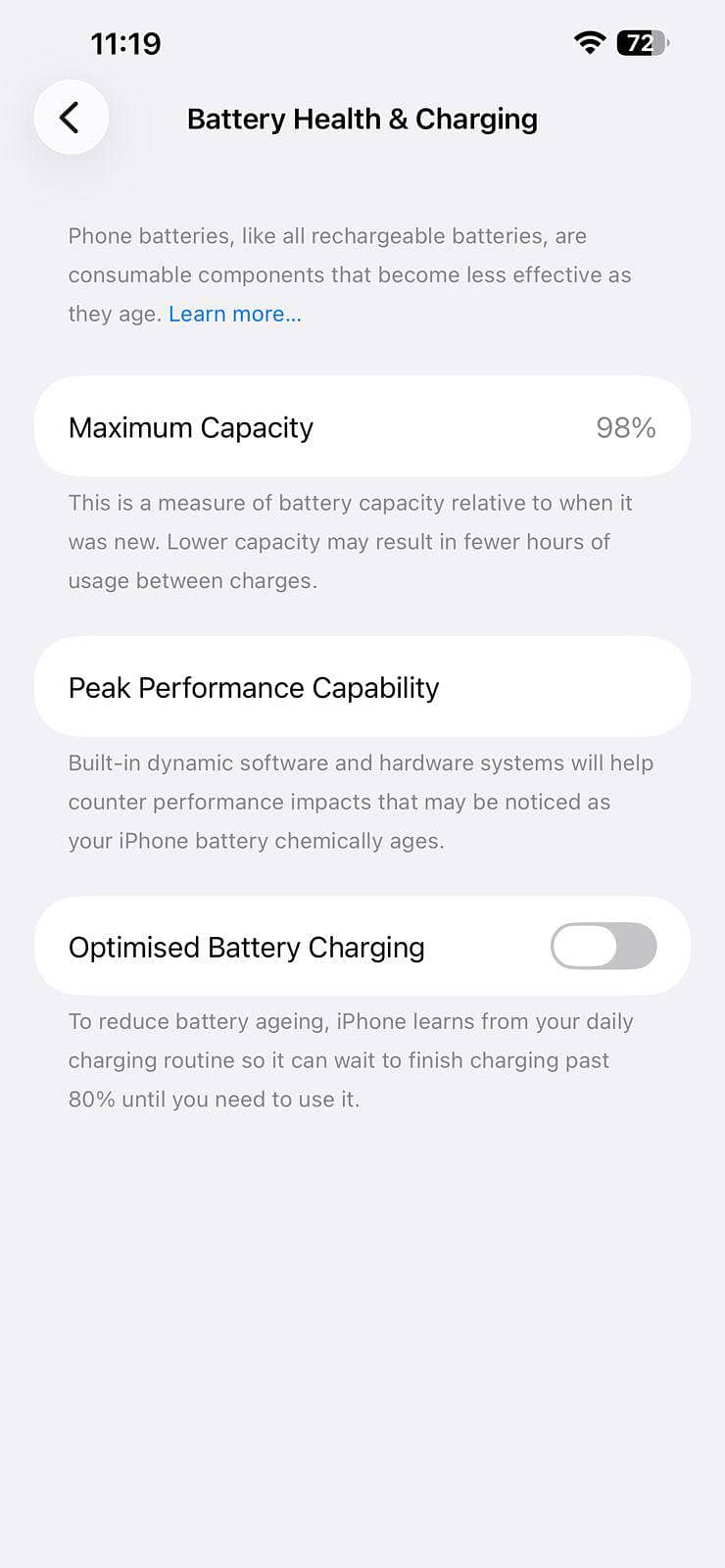The image size is (725, 1568).
Task: Return to the previous Battery settings menu
Action: (71, 117)
